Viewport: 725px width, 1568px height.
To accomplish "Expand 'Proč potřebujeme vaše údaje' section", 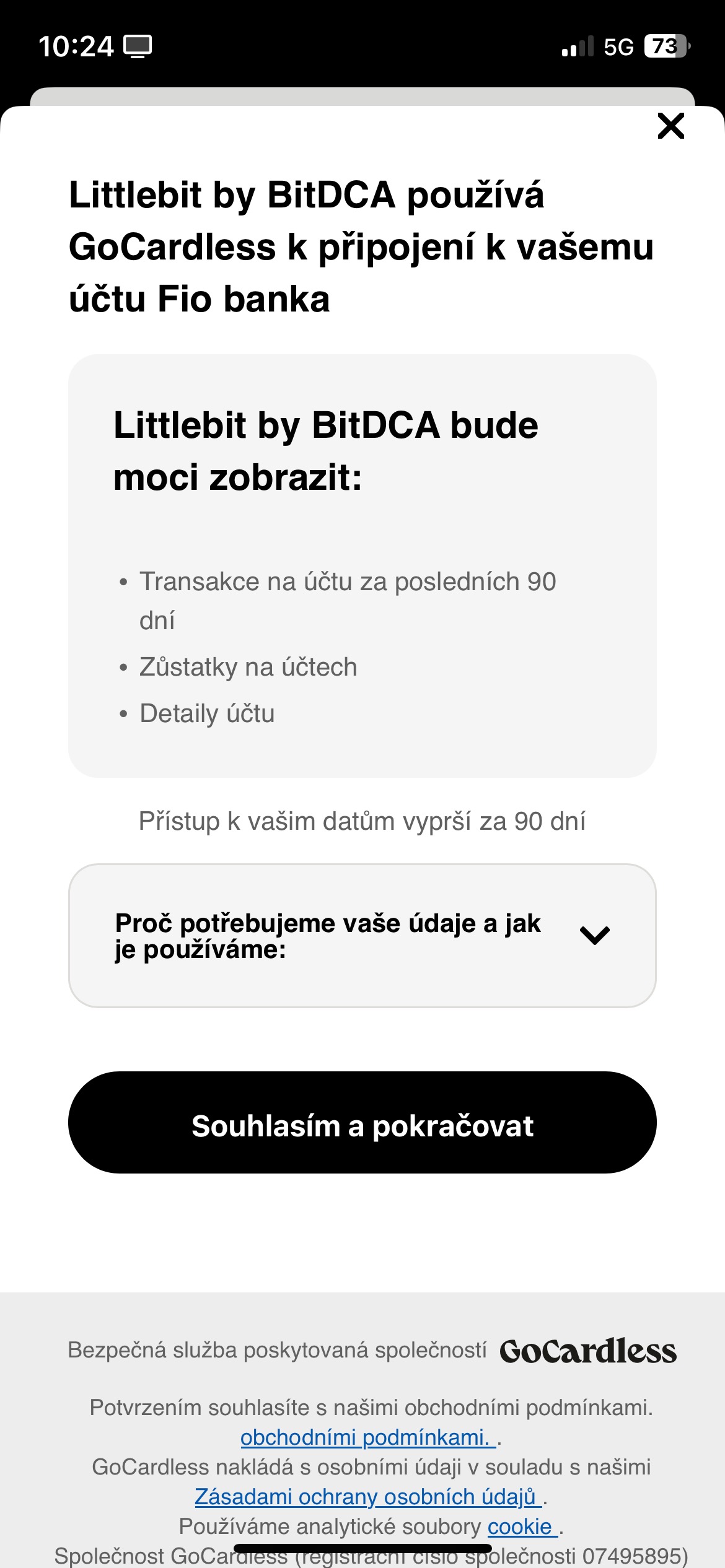I will (x=362, y=935).
